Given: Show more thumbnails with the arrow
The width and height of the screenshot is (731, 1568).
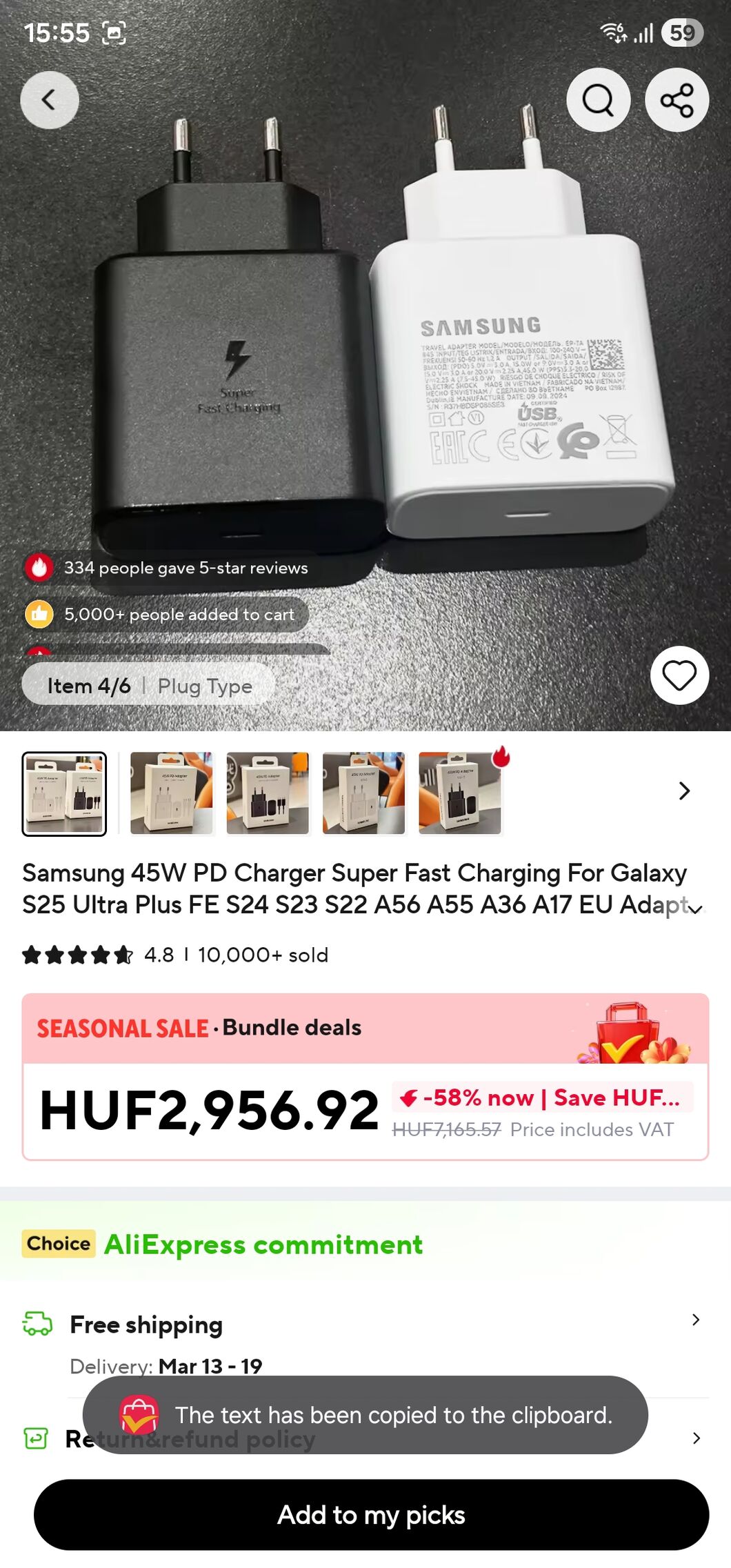Looking at the screenshot, I should pyautogui.click(x=683, y=791).
